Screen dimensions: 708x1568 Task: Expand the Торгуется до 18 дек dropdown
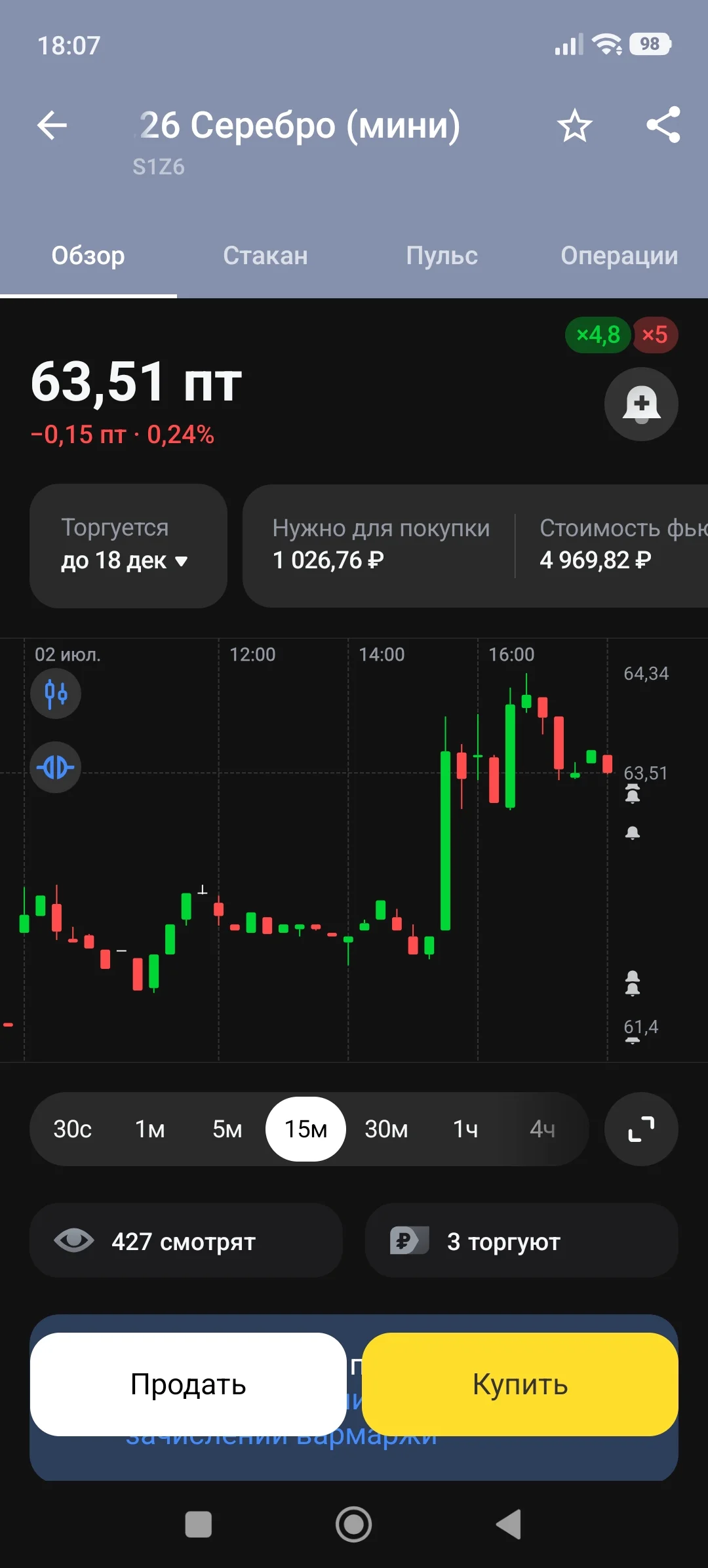(128, 545)
